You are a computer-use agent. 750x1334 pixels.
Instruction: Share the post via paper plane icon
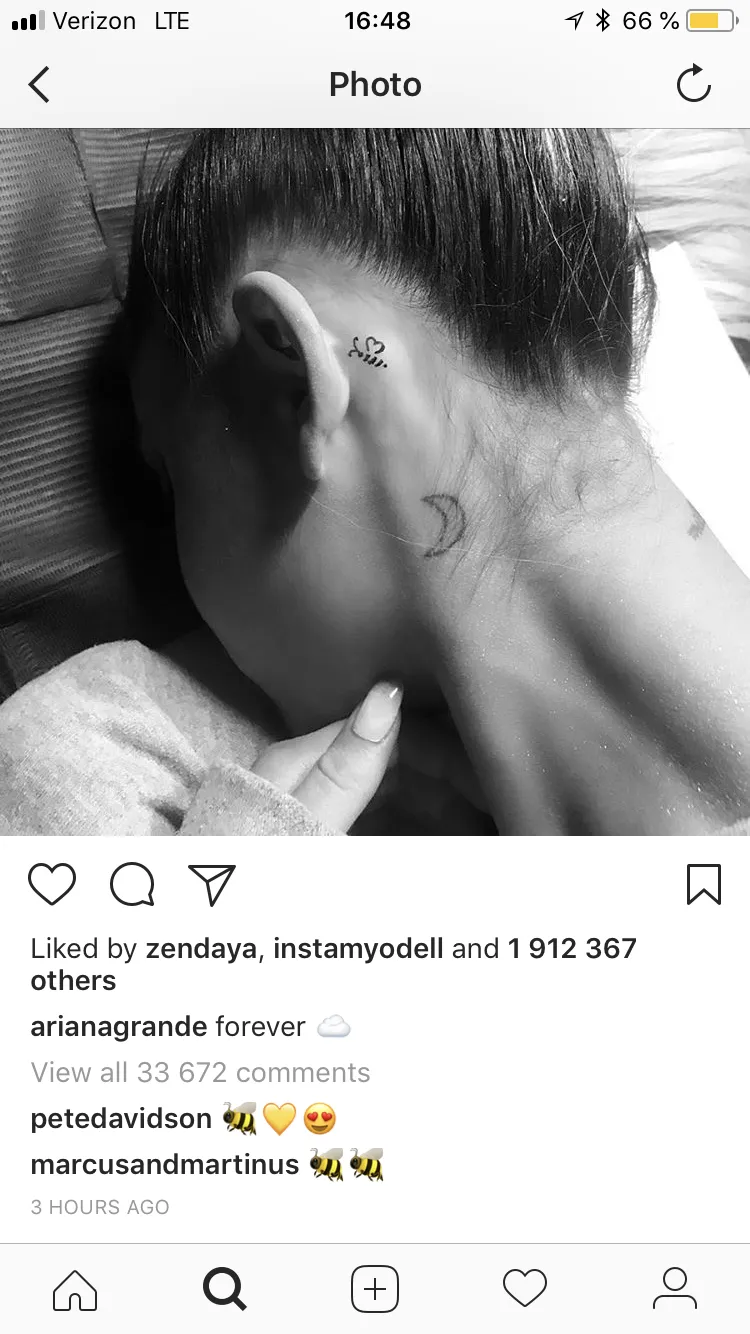point(212,885)
